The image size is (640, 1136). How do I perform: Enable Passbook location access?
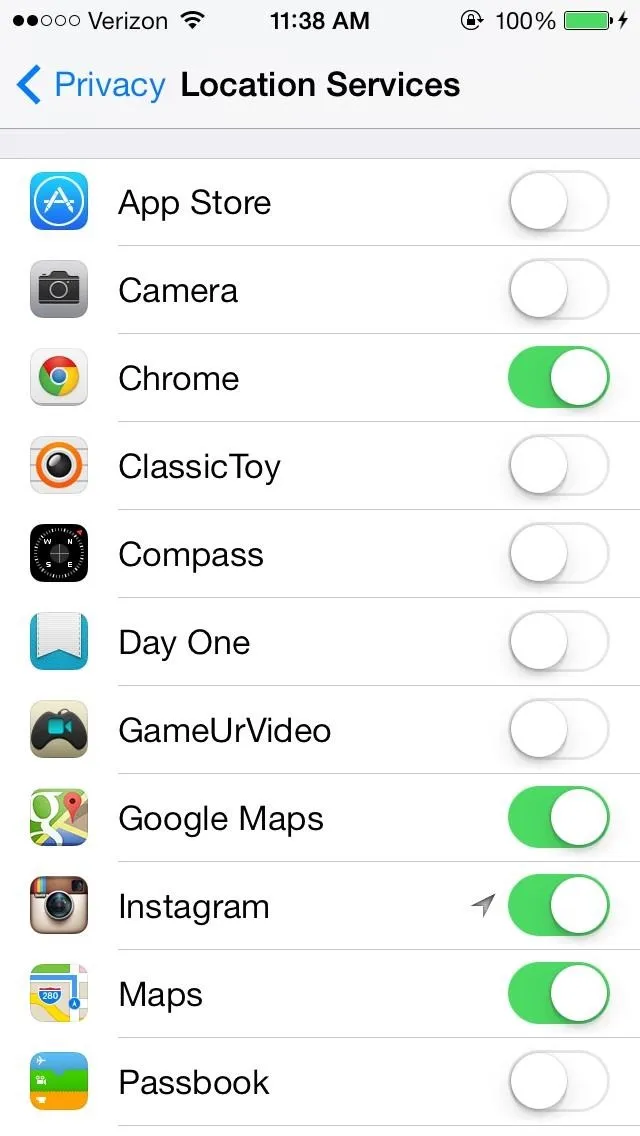coord(559,1082)
